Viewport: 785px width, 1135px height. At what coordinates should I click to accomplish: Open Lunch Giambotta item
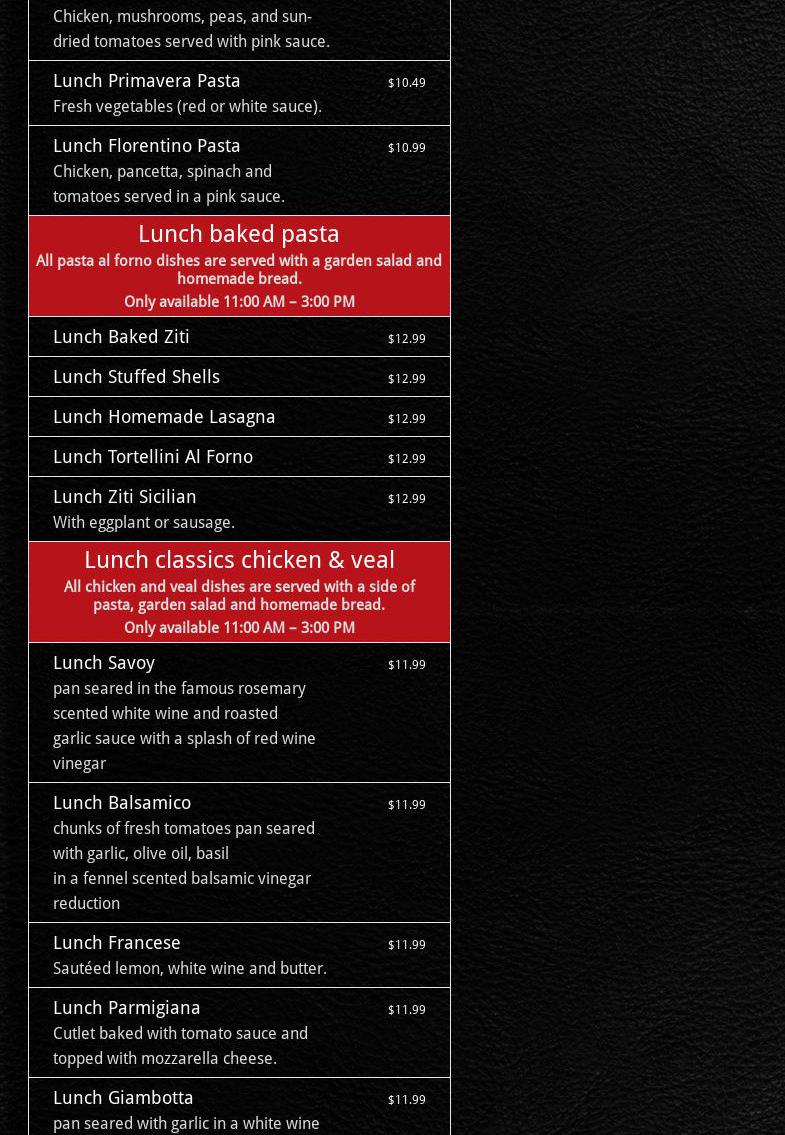[123, 1098]
